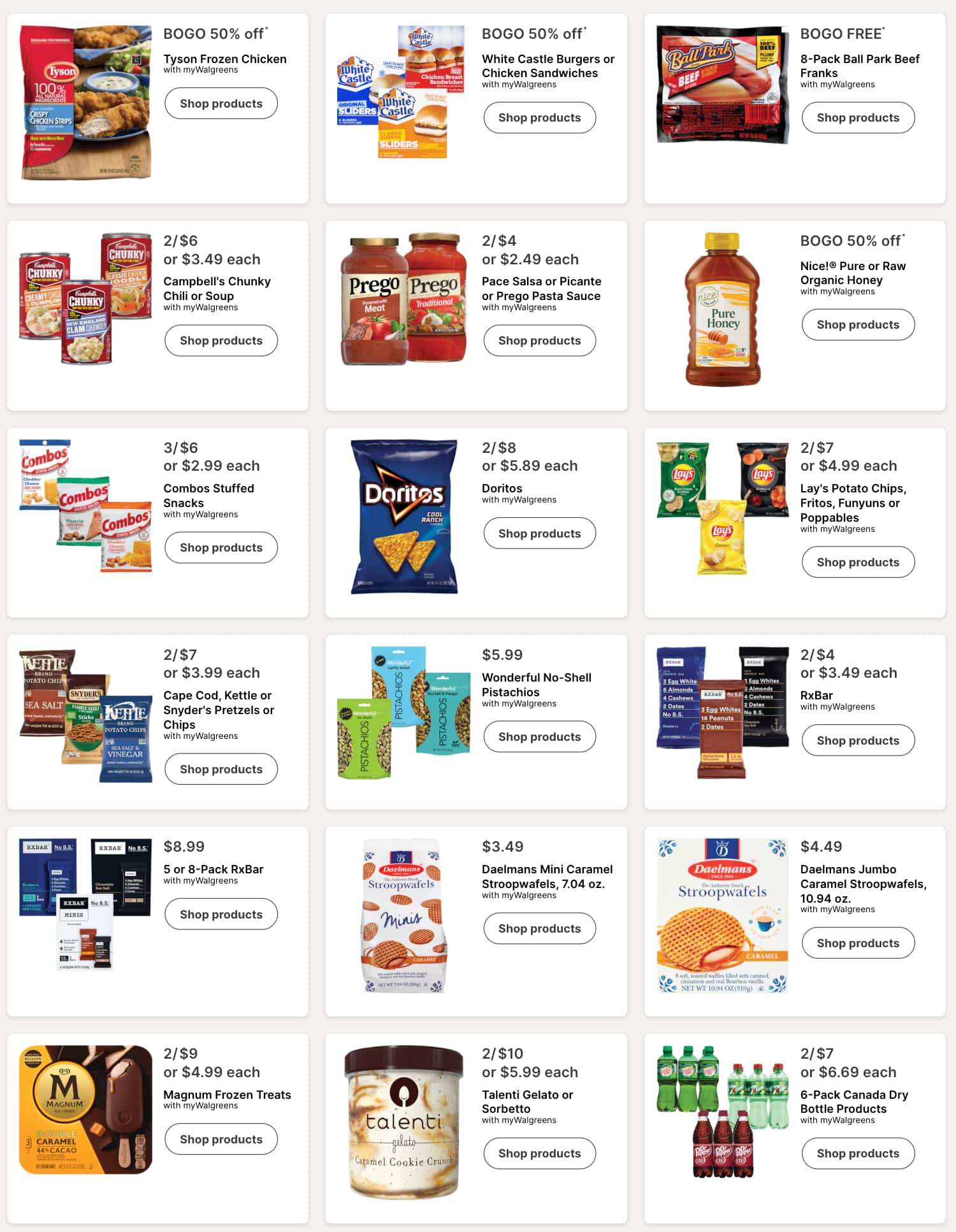Tap Shop products under Doritos
This screenshot has height=1232, width=956.
(539, 534)
